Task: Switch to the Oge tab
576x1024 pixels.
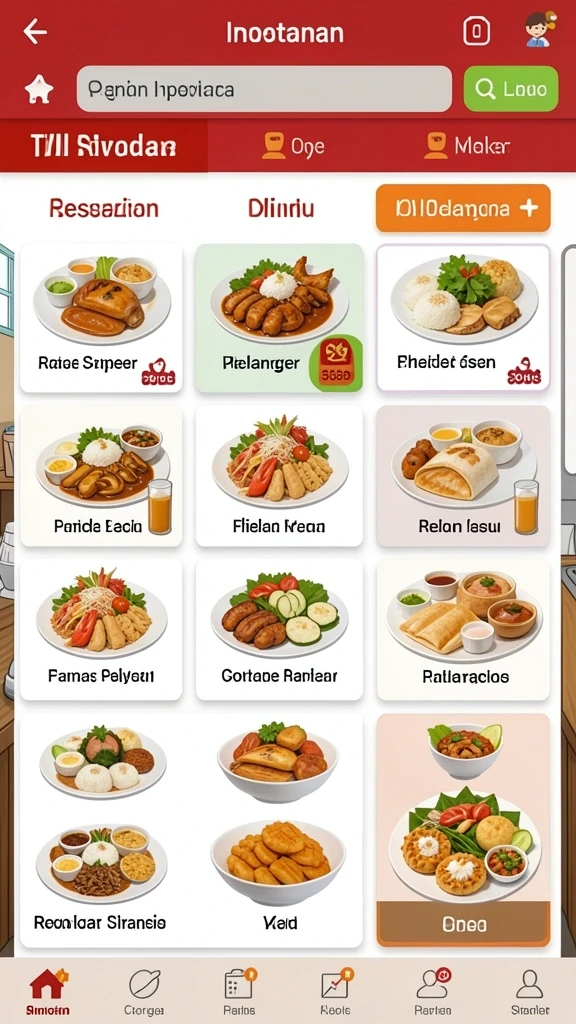Action: point(293,146)
